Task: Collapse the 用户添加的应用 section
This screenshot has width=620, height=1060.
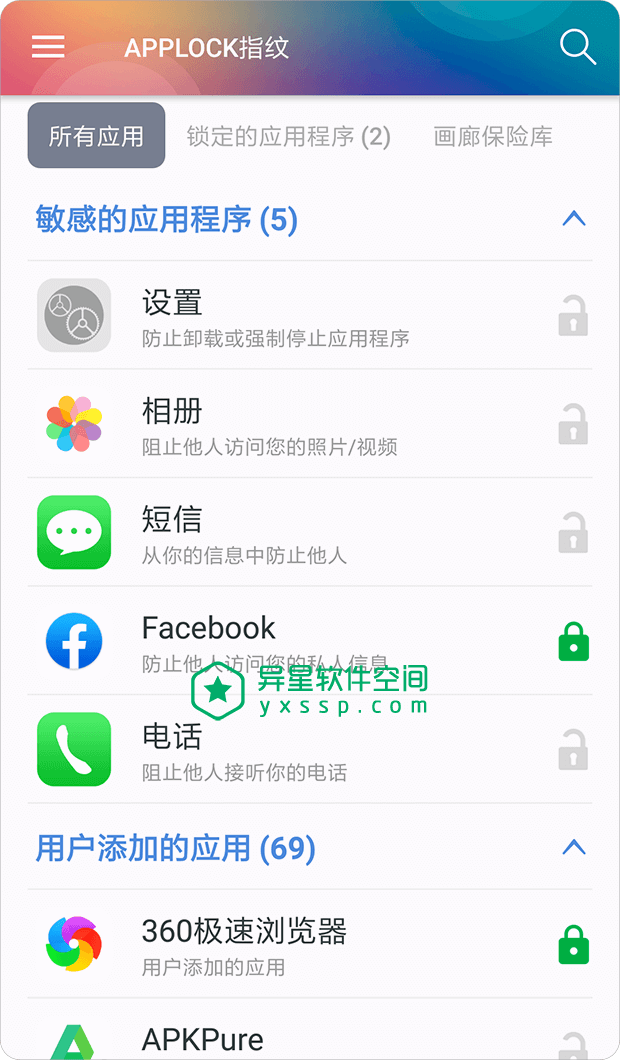Action: click(x=573, y=848)
